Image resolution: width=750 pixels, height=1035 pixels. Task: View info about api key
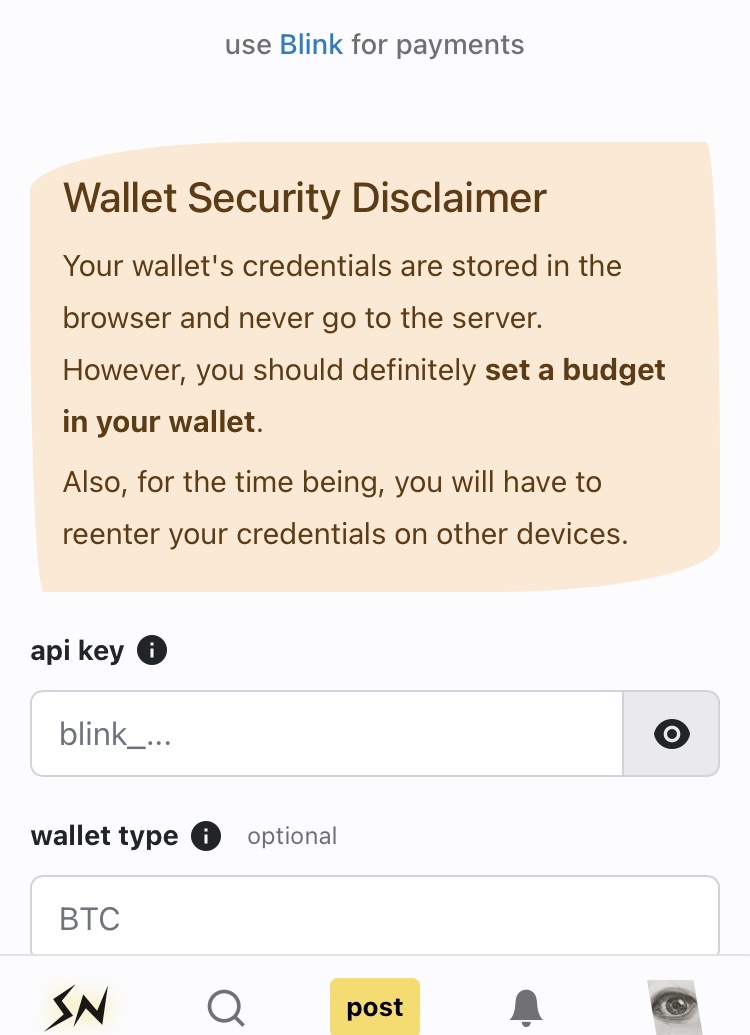[x=152, y=651]
